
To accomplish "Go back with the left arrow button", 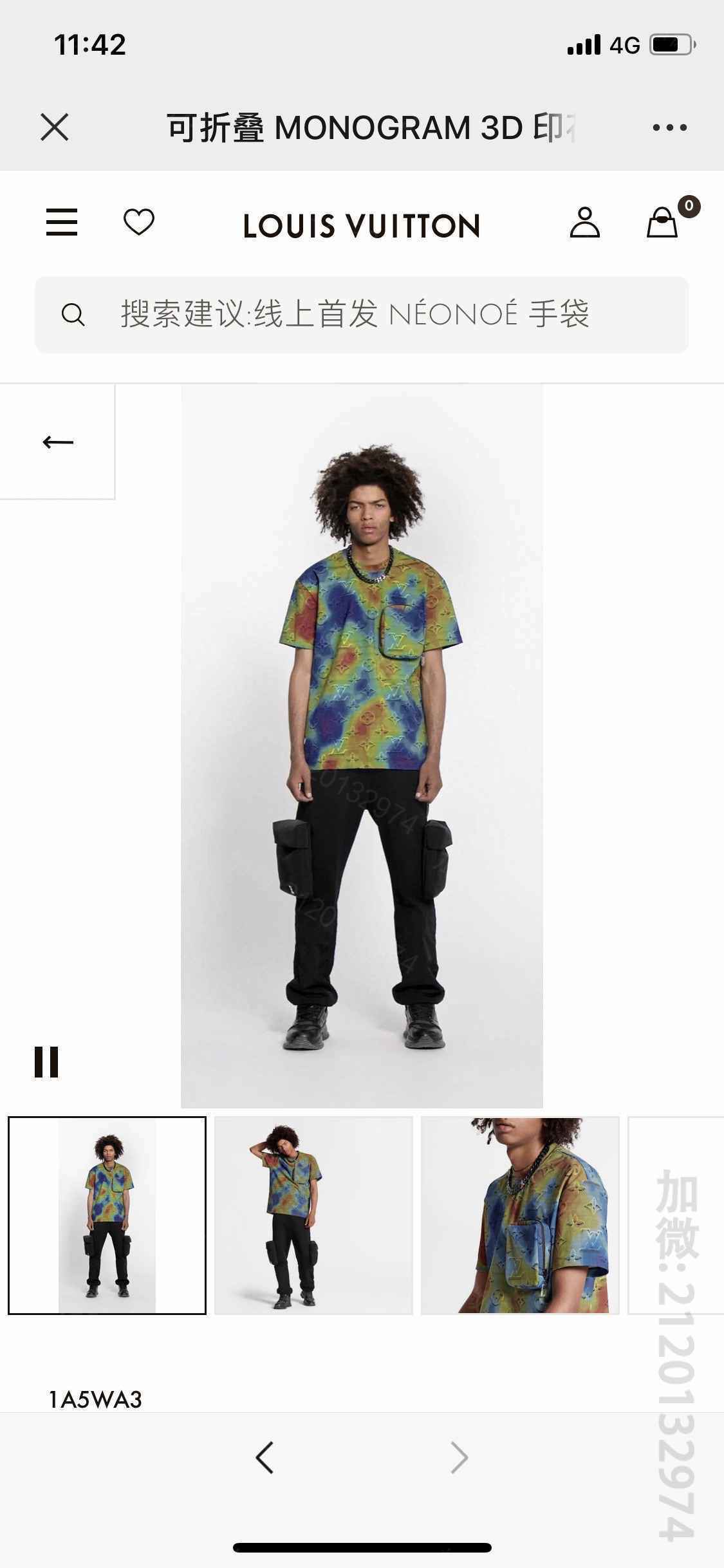I will tap(58, 442).
